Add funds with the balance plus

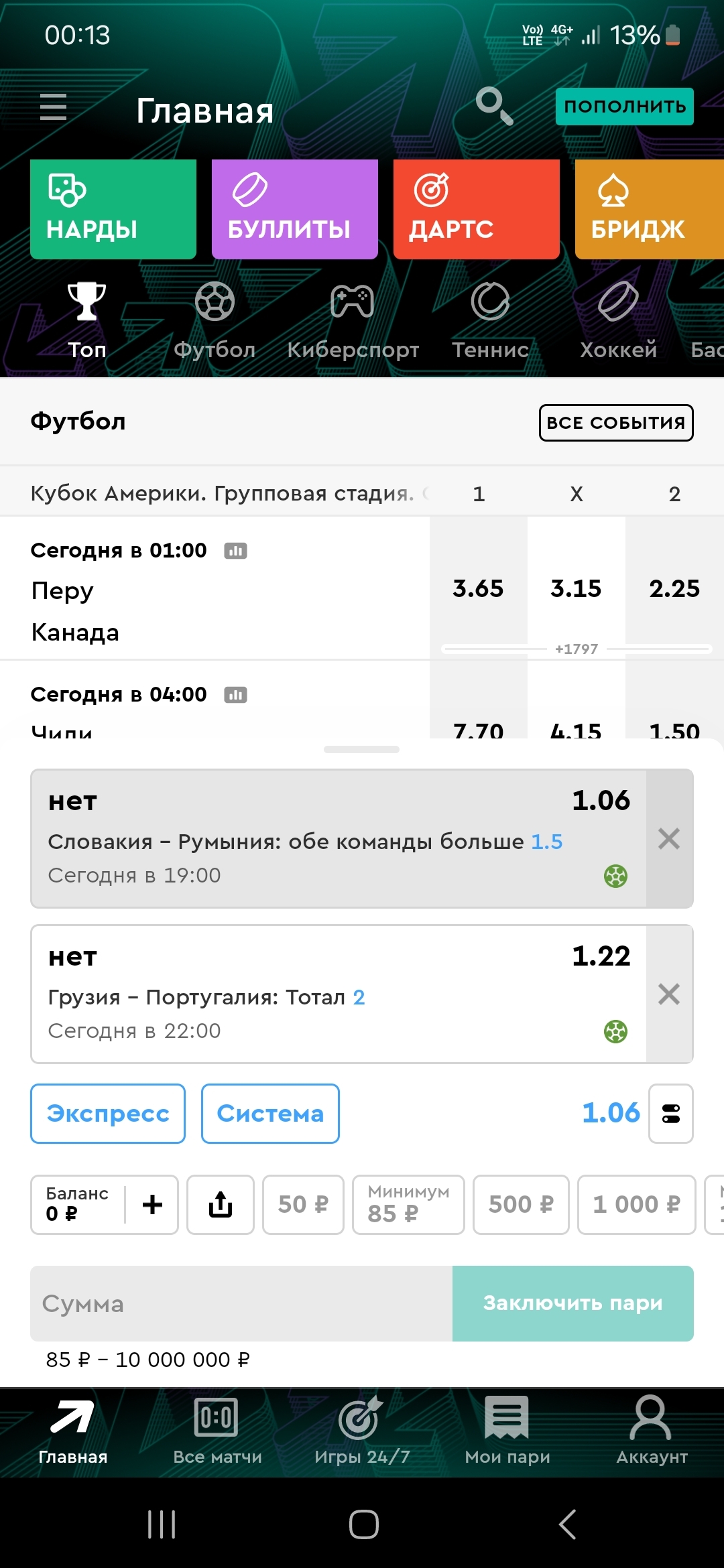[x=152, y=1205]
